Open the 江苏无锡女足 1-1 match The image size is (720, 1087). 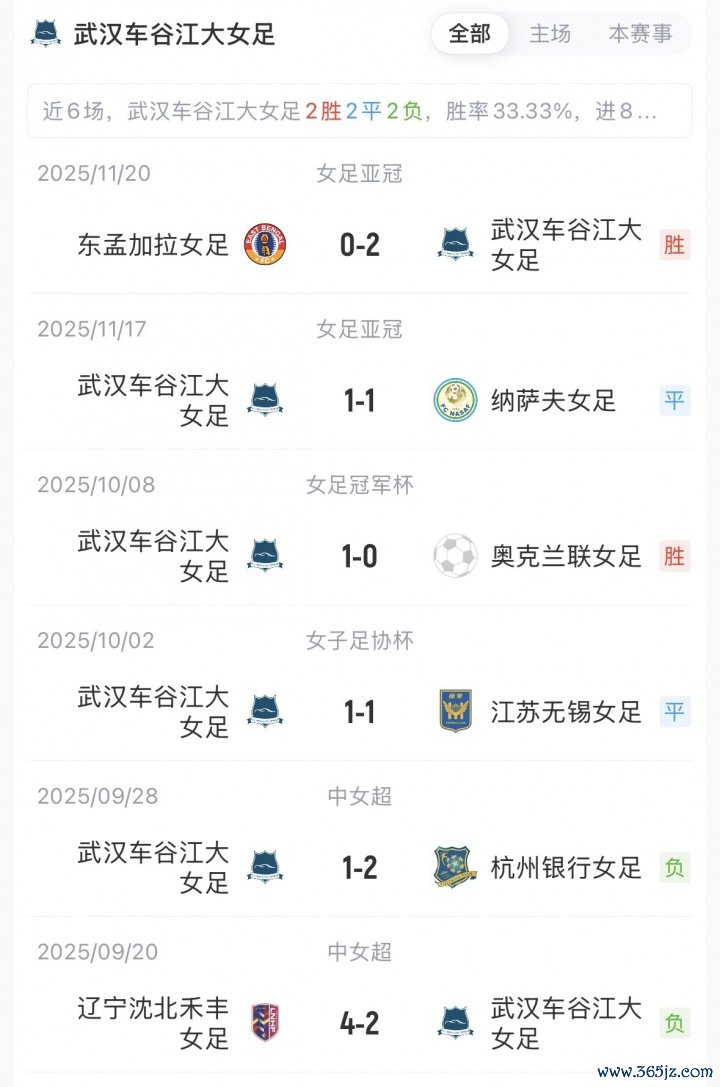pos(360,712)
